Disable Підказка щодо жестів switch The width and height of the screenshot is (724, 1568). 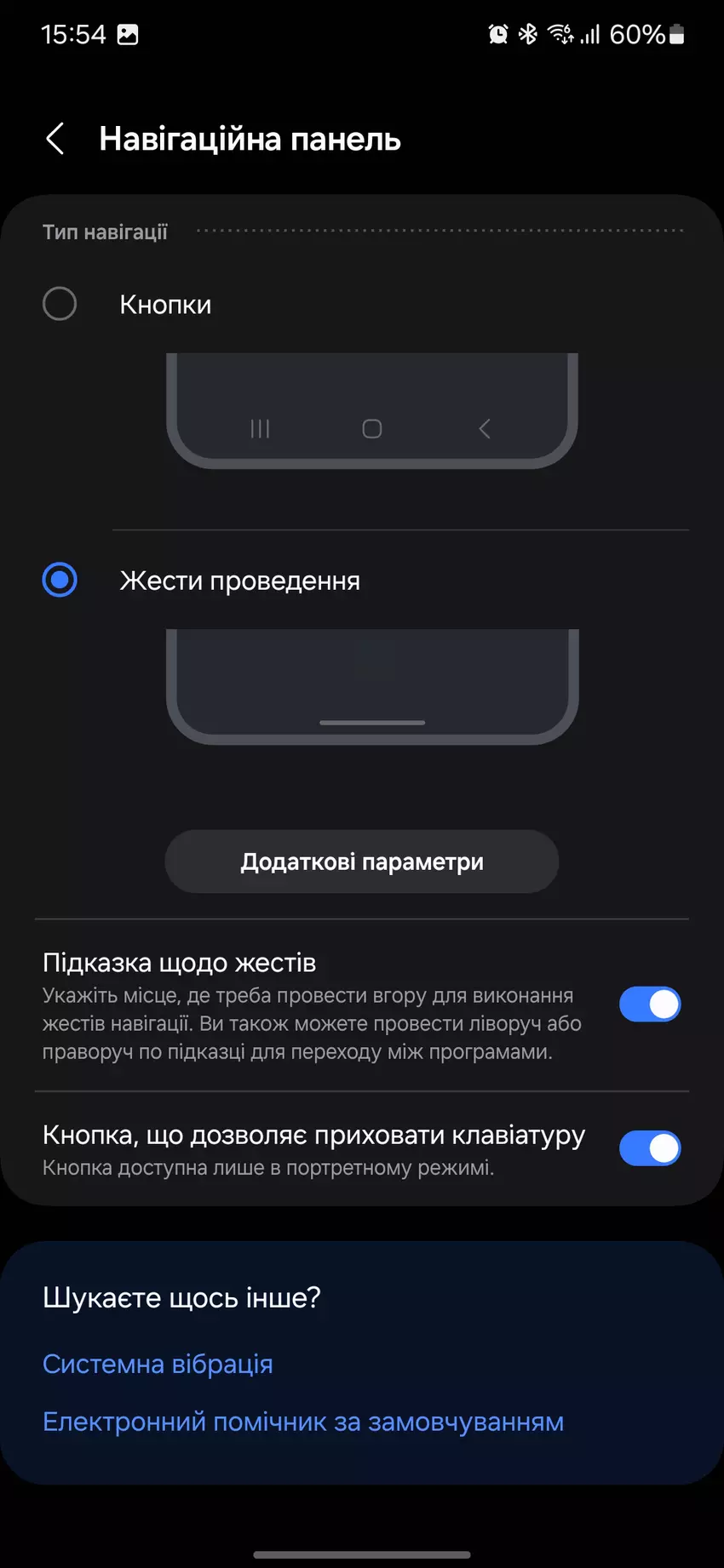tap(649, 1004)
